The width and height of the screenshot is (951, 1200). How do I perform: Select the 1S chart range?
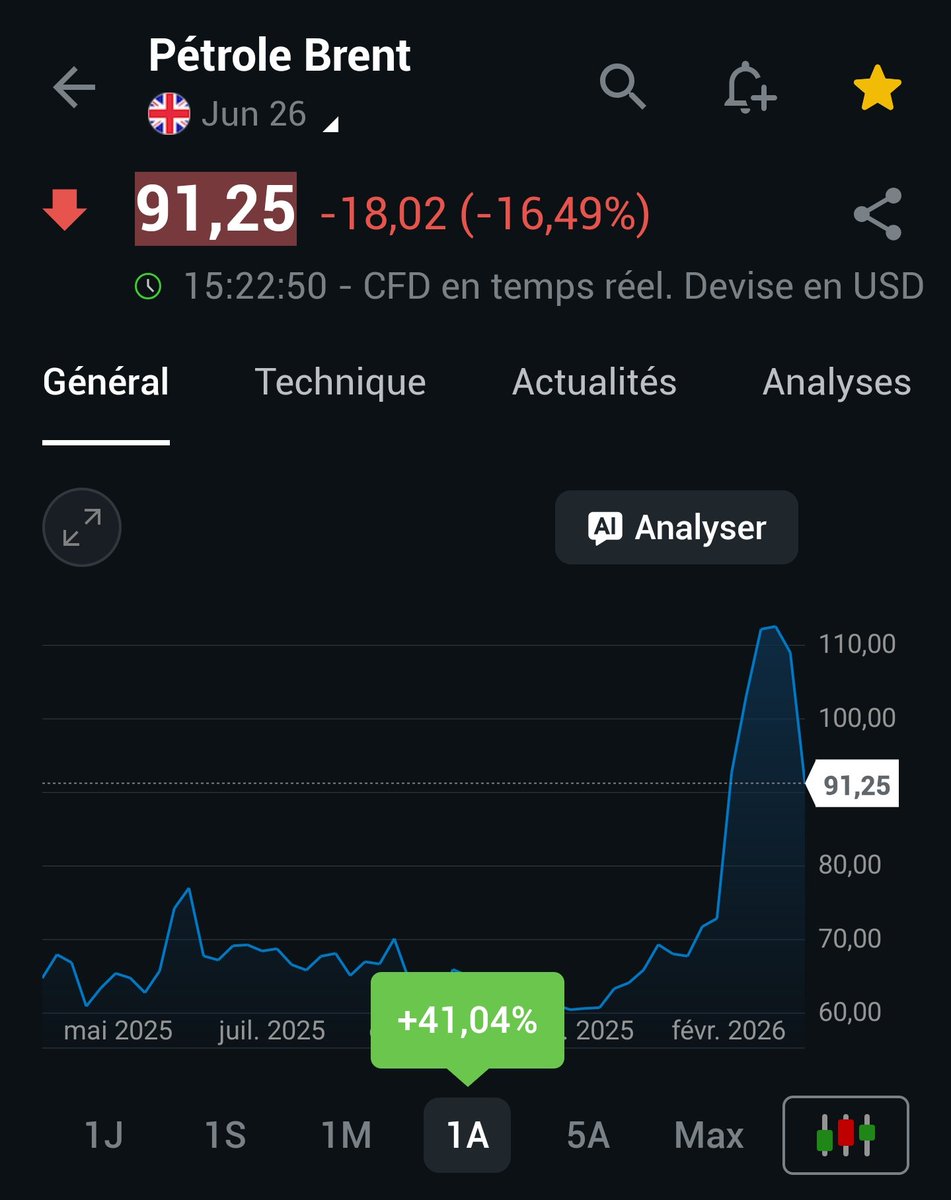click(x=225, y=1135)
